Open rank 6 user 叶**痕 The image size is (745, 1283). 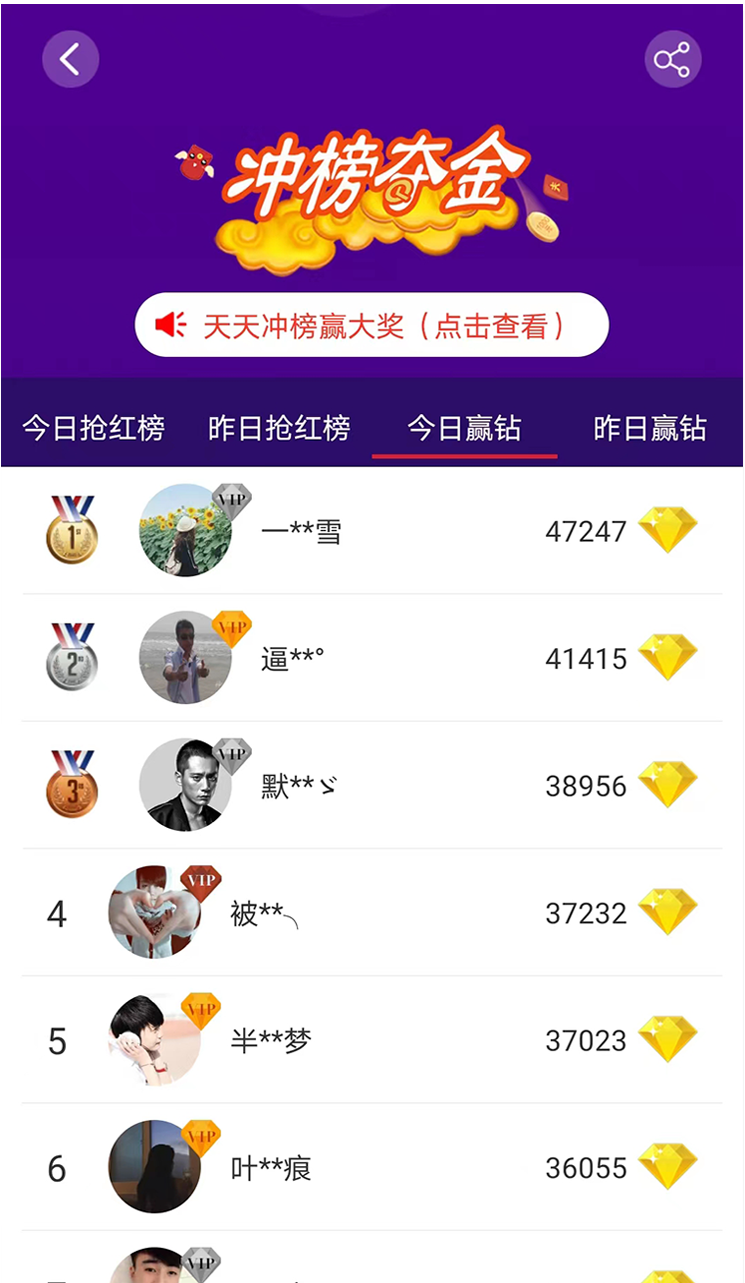click(x=270, y=1167)
